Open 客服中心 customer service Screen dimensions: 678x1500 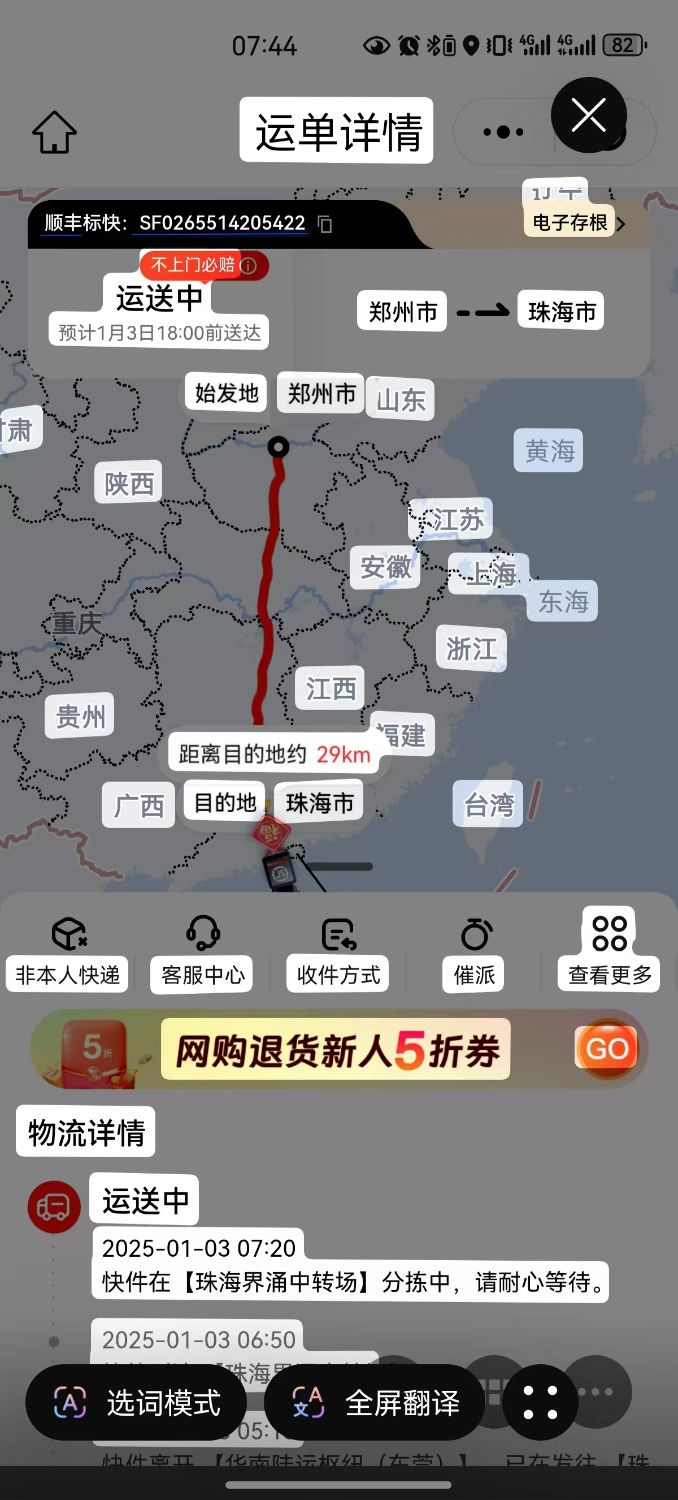(x=203, y=953)
